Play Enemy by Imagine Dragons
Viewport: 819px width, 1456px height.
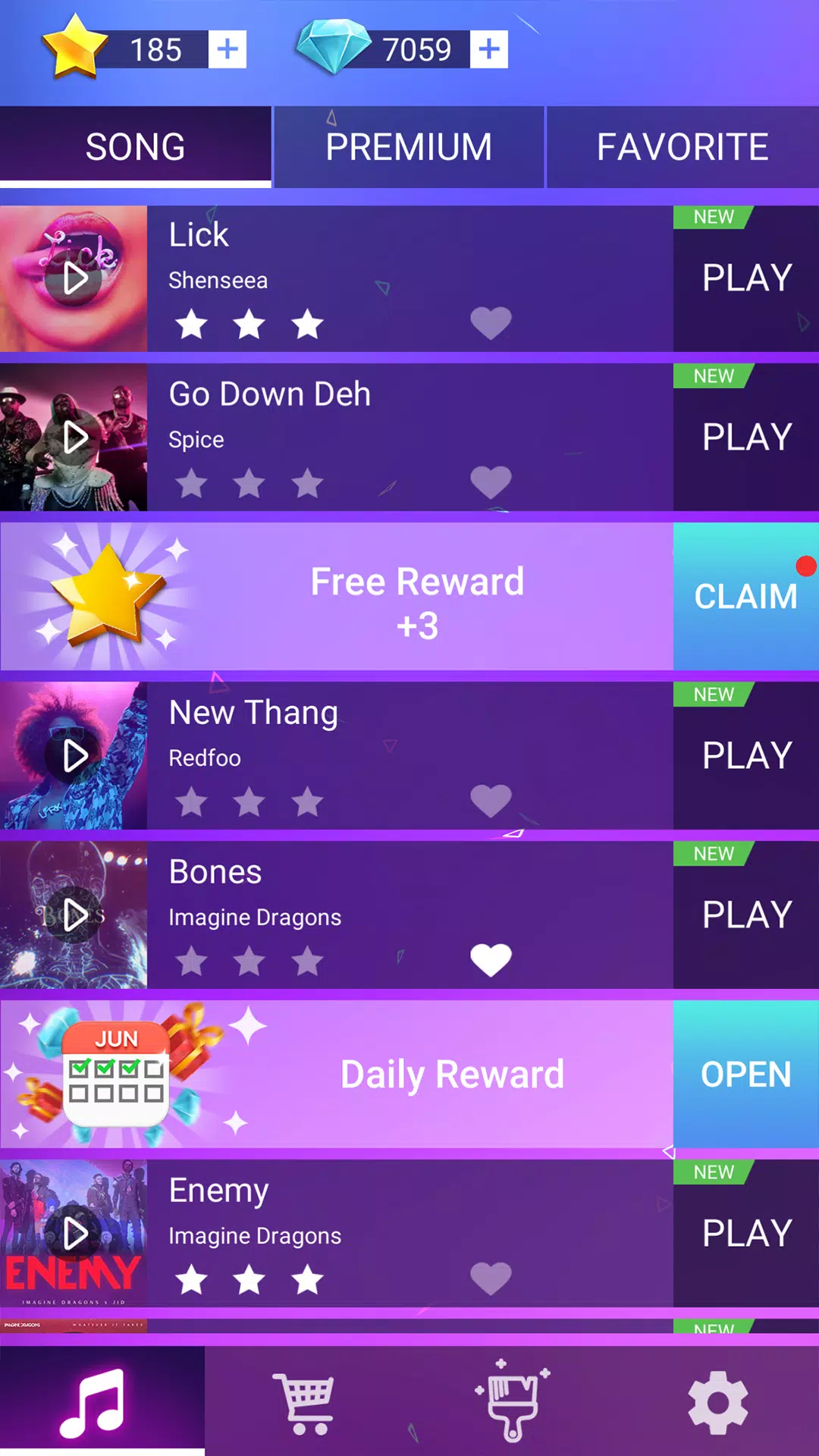point(746,1234)
